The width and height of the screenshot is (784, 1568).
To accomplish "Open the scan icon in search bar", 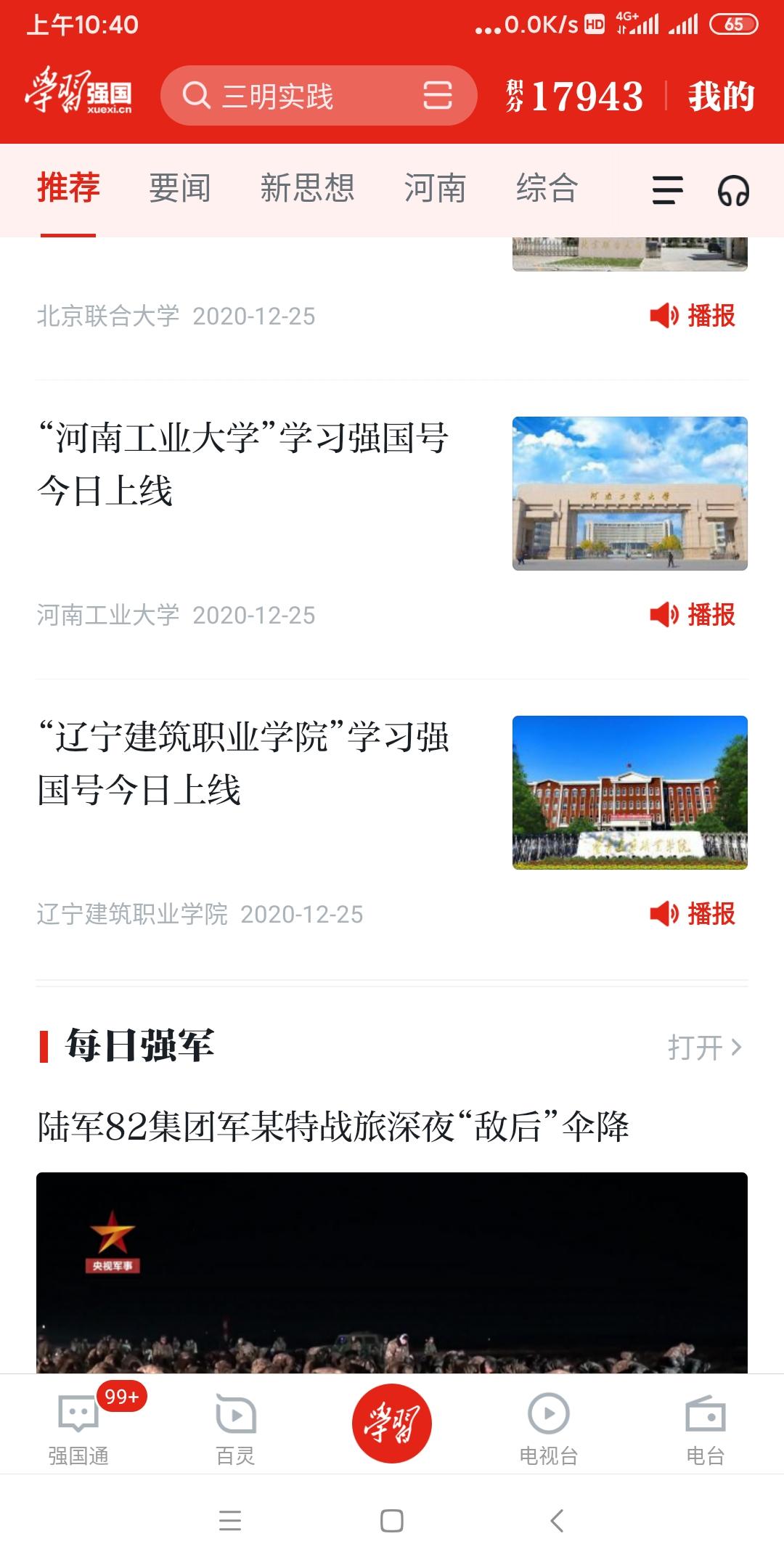I will (x=437, y=96).
